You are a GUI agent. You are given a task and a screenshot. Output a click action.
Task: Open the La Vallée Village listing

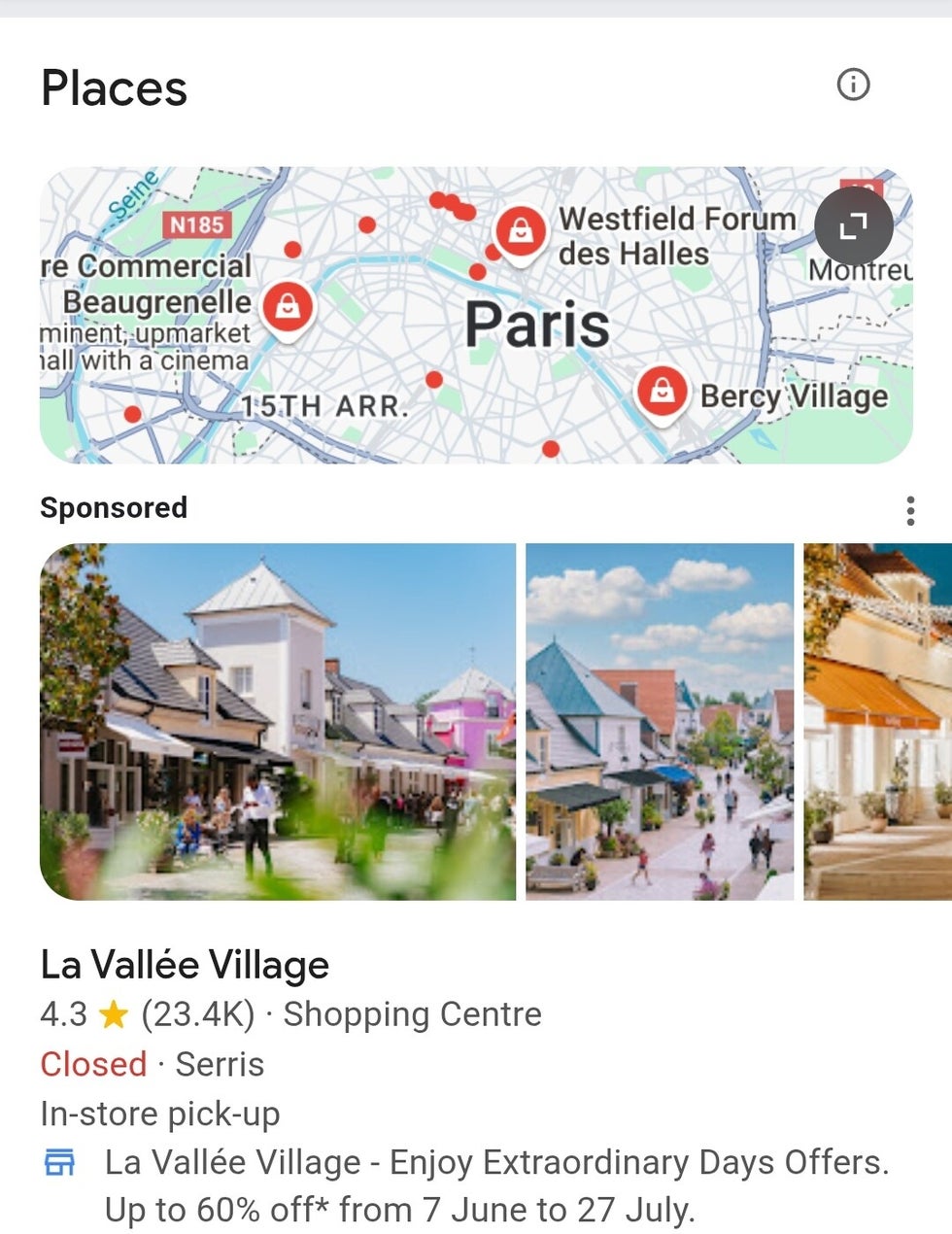coord(185,965)
